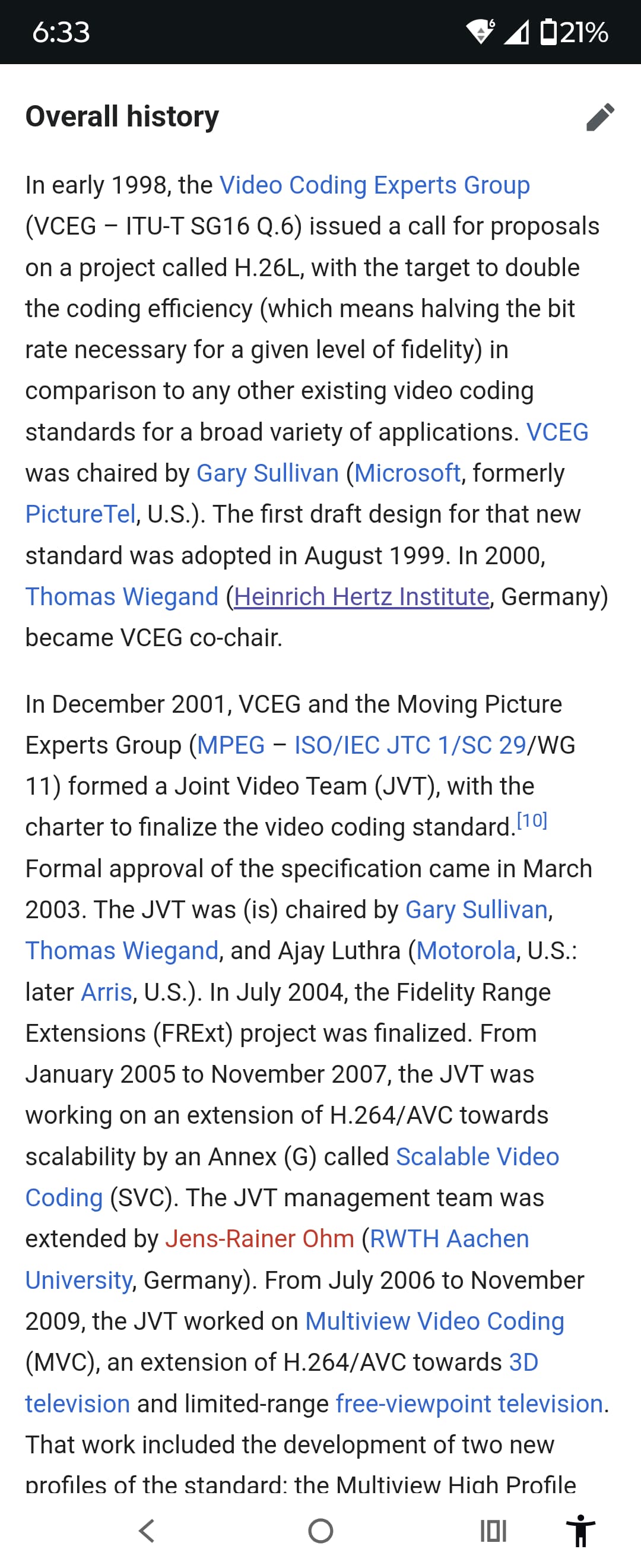The image size is (641, 1568).
Task: Open the Scalable Video Coding link
Action: [x=477, y=1156]
